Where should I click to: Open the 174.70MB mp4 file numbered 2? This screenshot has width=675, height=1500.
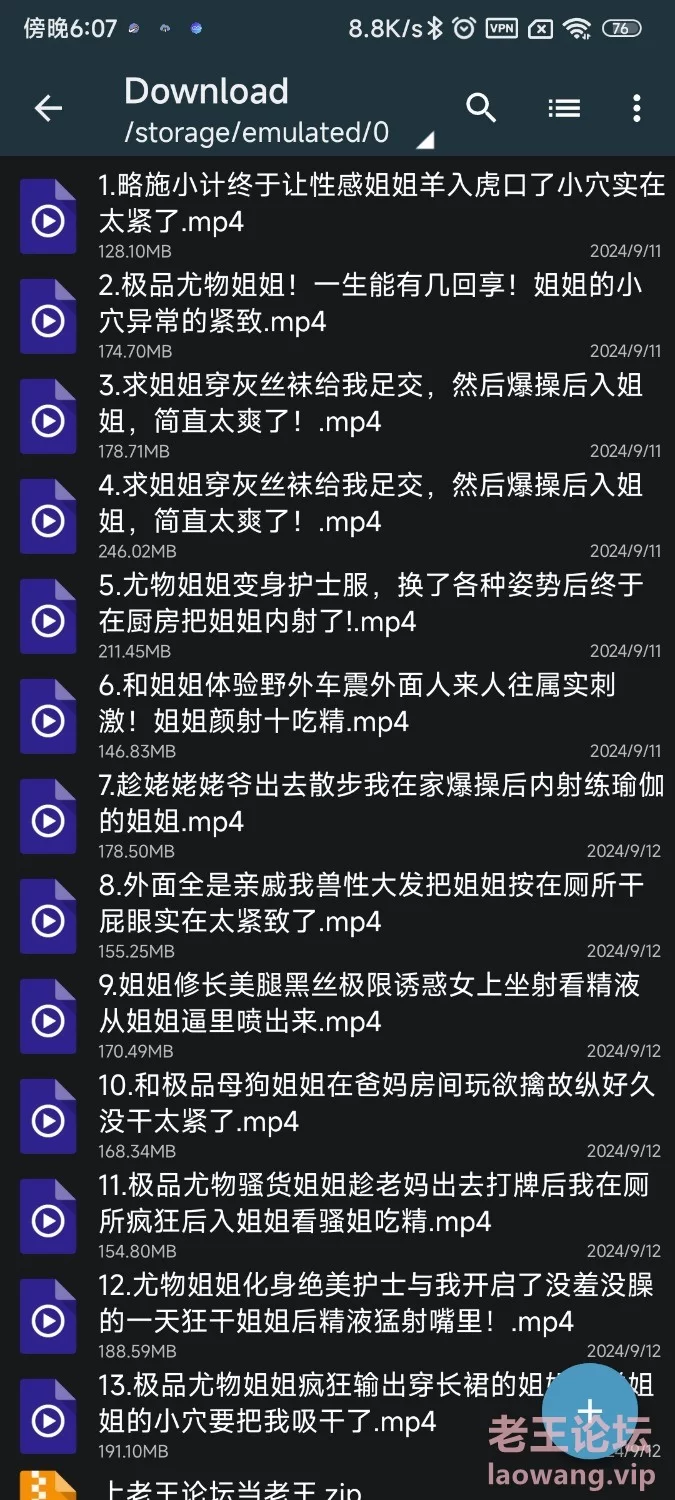coord(337,315)
